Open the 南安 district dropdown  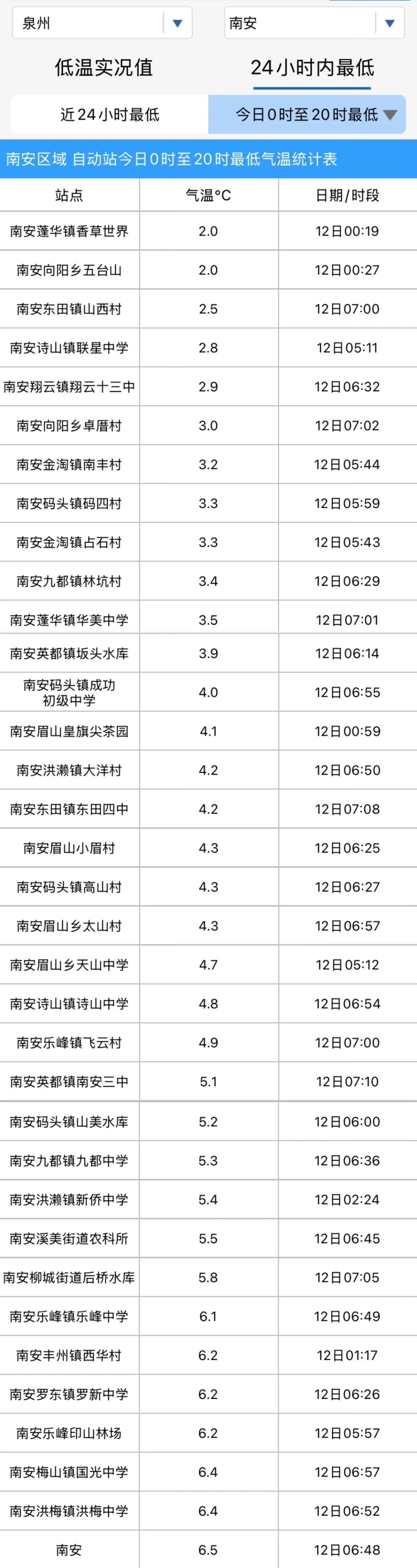(314, 23)
